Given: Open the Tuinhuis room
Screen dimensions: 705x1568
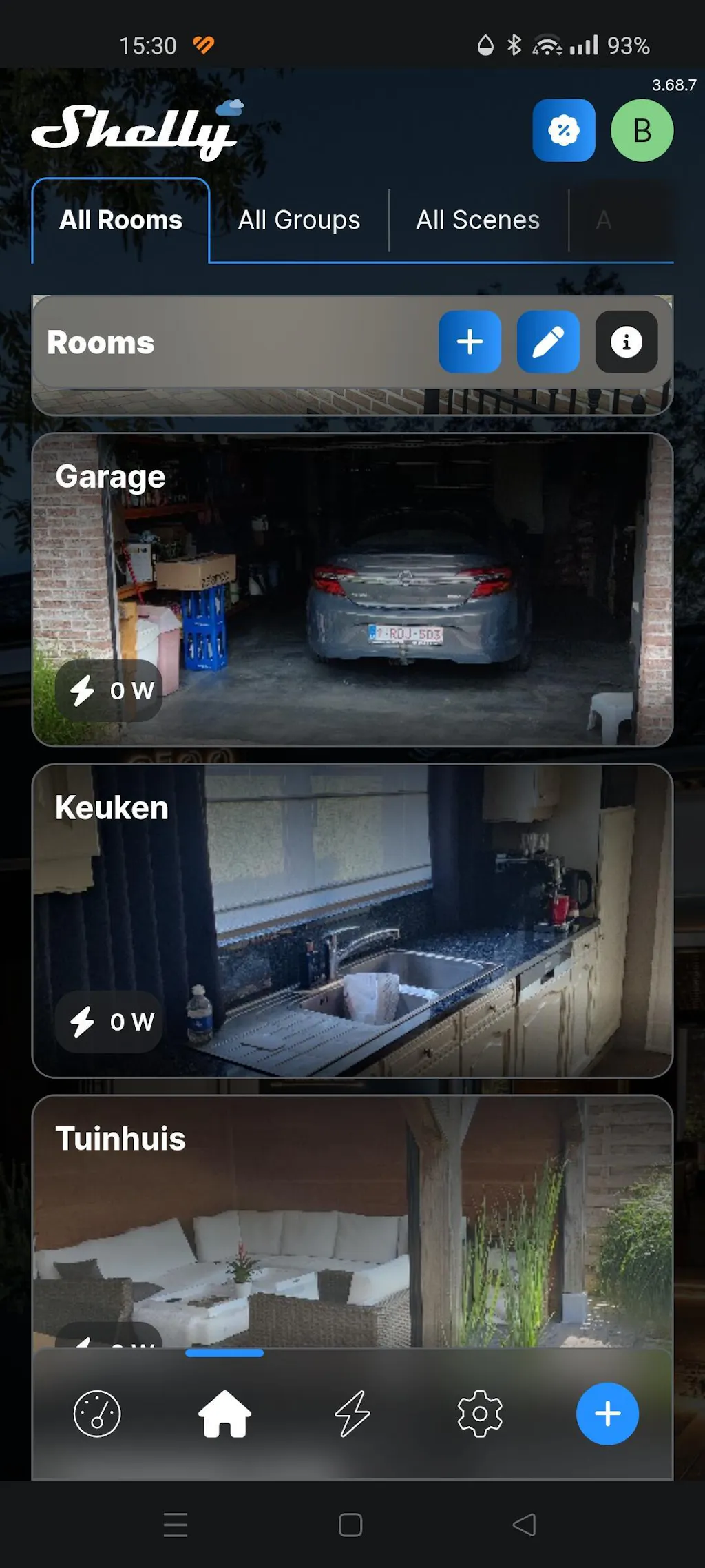Looking at the screenshot, I should tap(352, 1219).
